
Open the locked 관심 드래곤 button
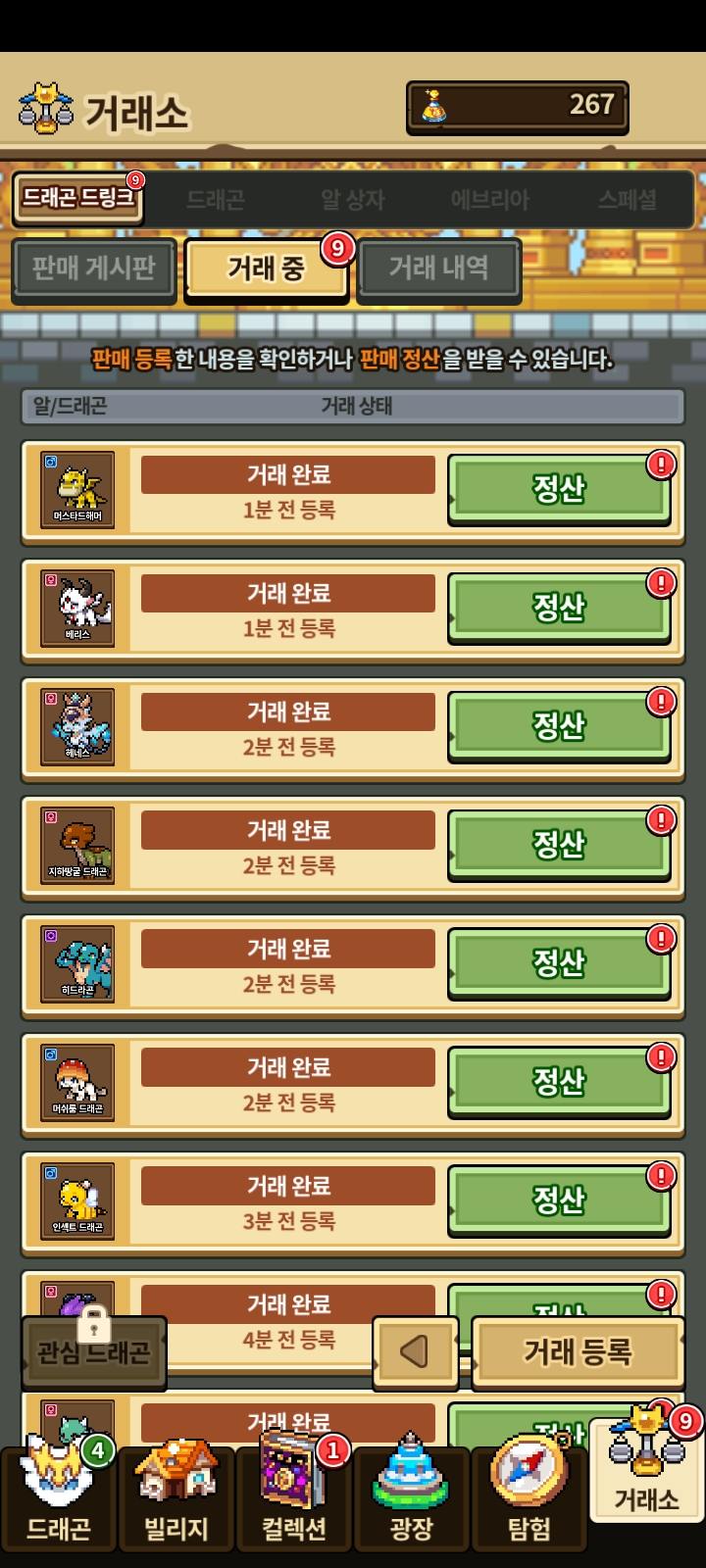tap(94, 1352)
